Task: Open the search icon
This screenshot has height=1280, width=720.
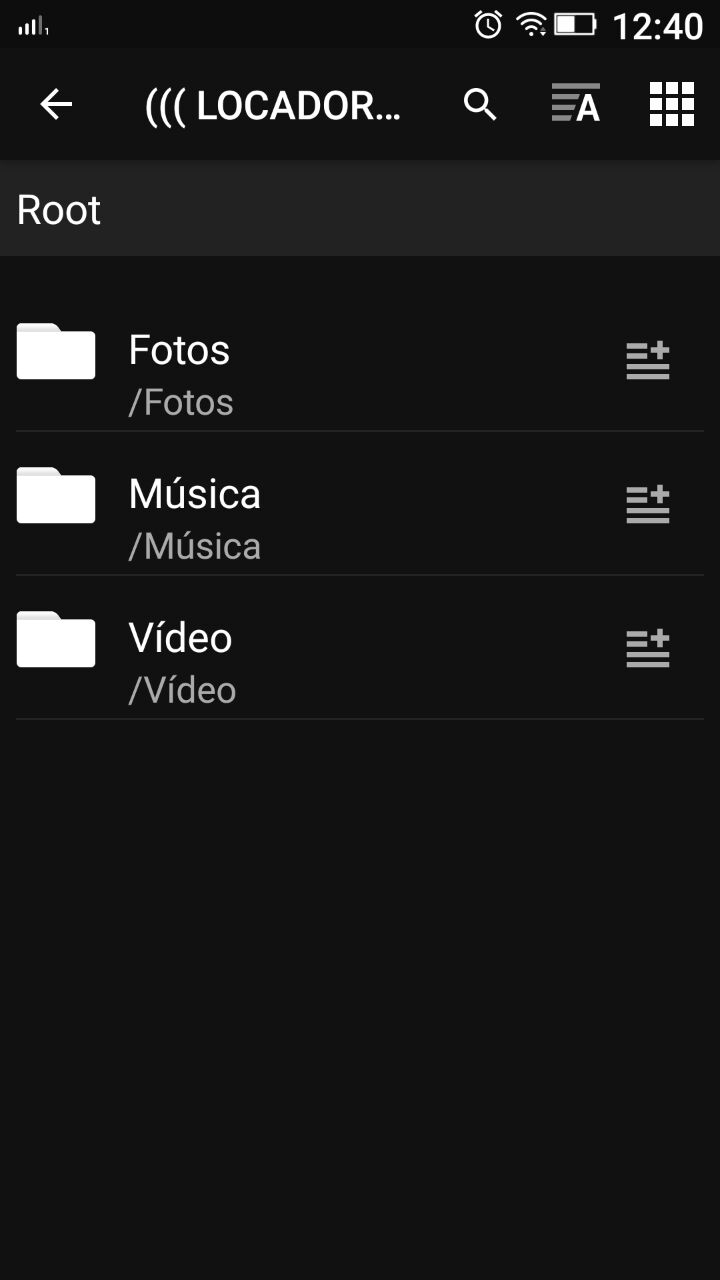Action: pyautogui.click(x=480, y=104)
